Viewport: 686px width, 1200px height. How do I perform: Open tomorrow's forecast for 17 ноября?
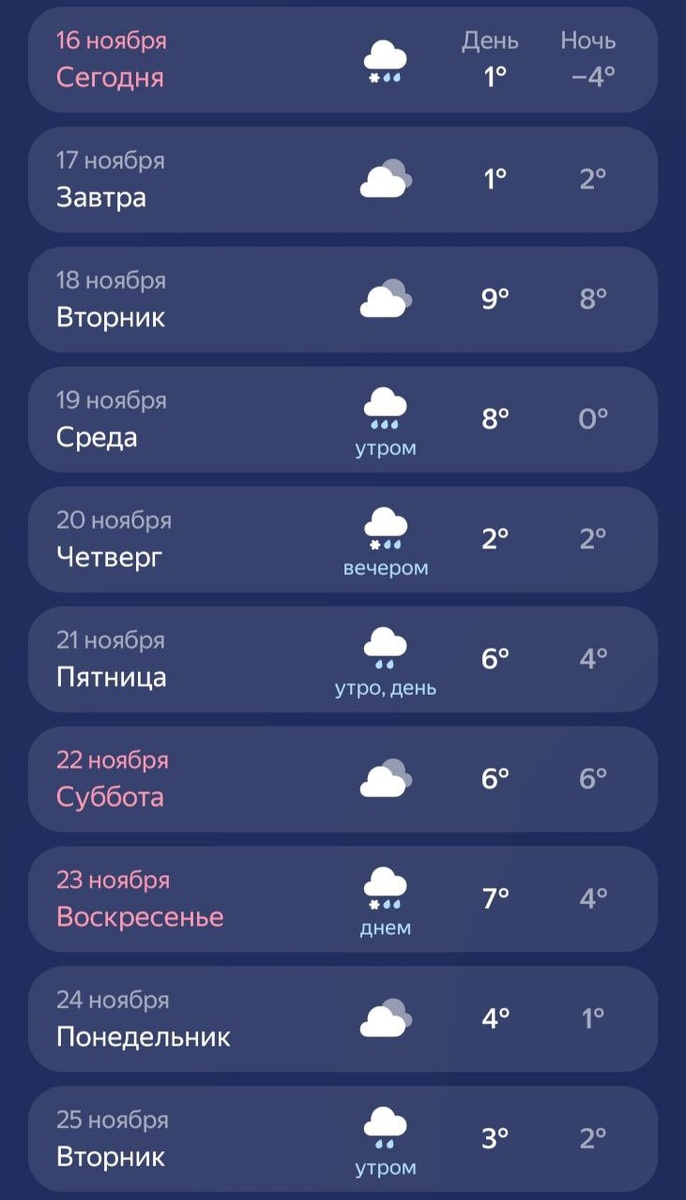(342, 180)
